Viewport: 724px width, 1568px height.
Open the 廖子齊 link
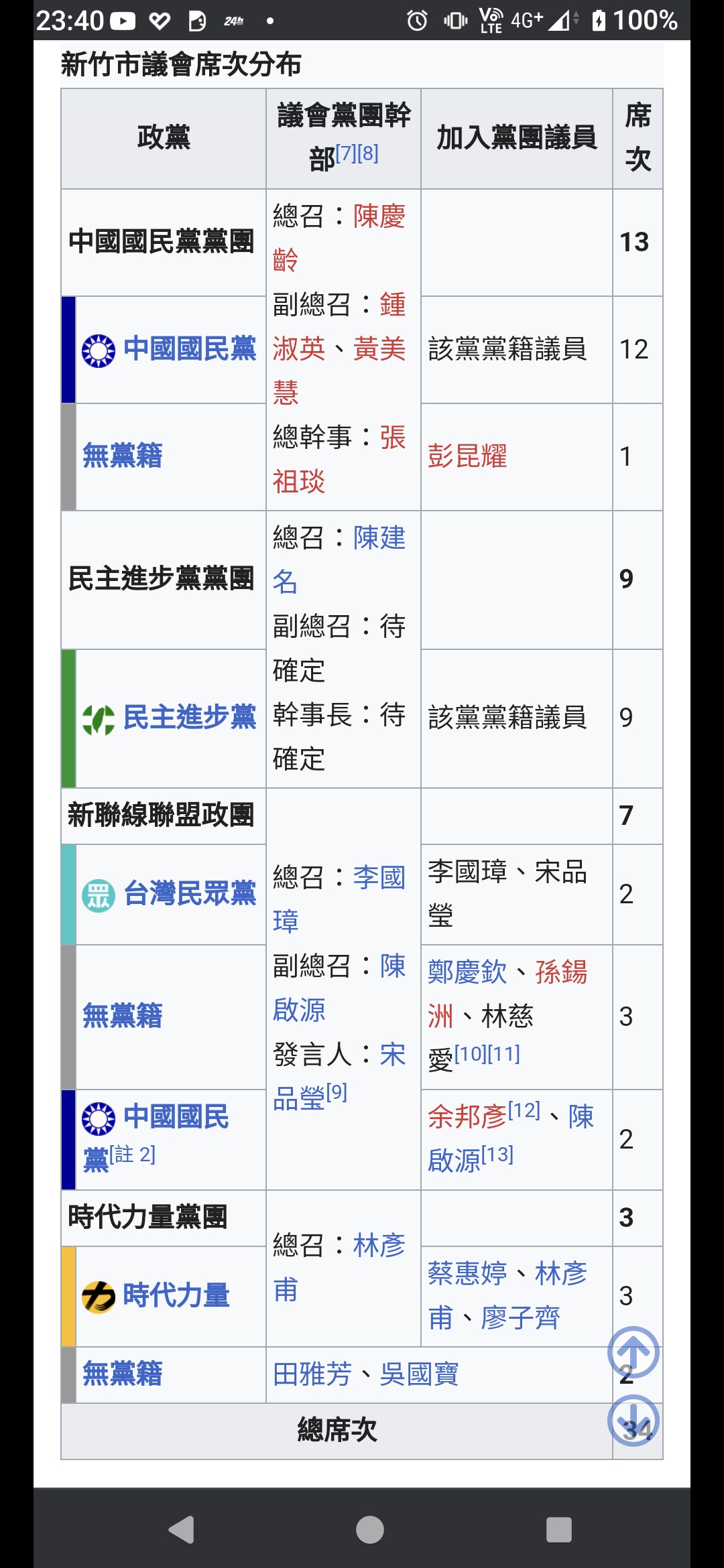coord(520,1318)
